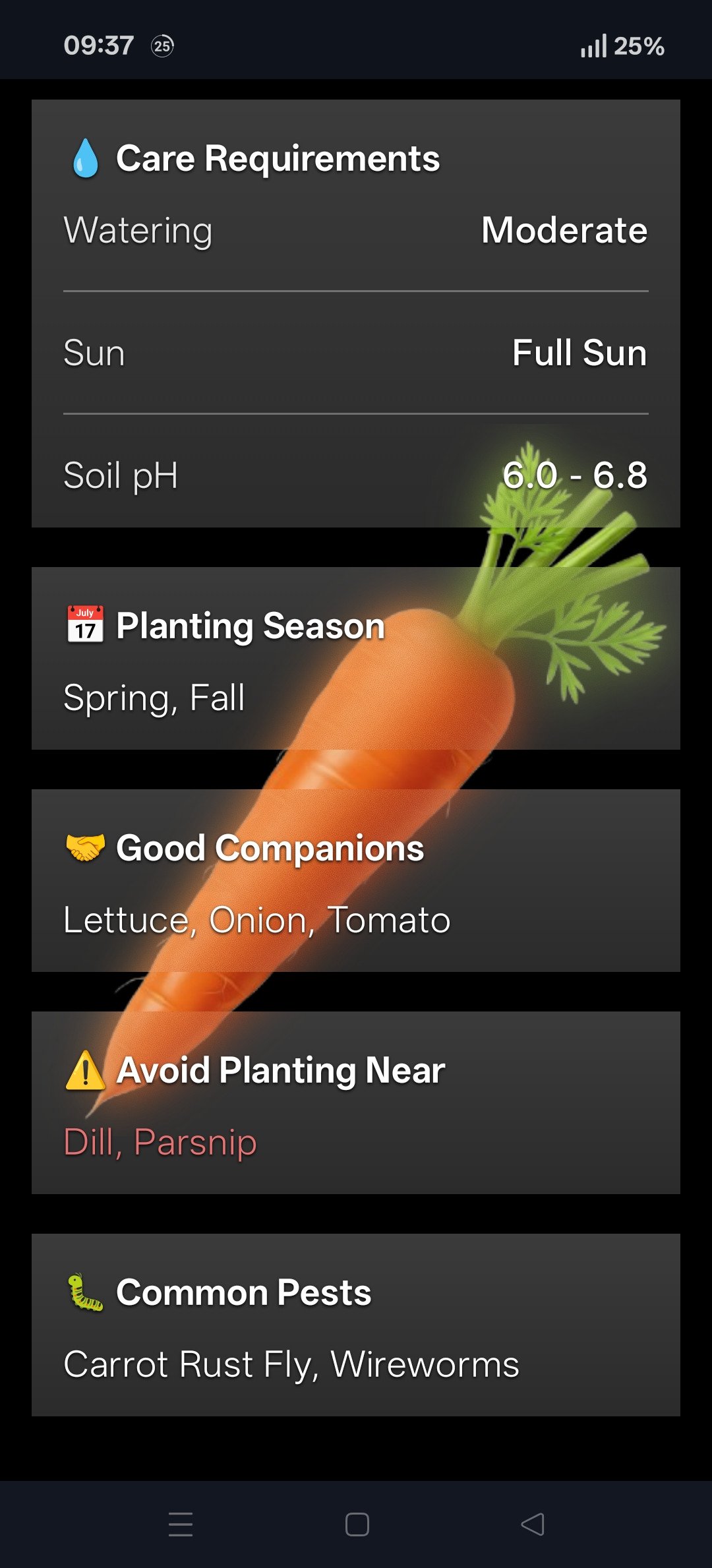
Task: Tap Lettuce, Onion, Tomato companion list
Action: (256, 919)
